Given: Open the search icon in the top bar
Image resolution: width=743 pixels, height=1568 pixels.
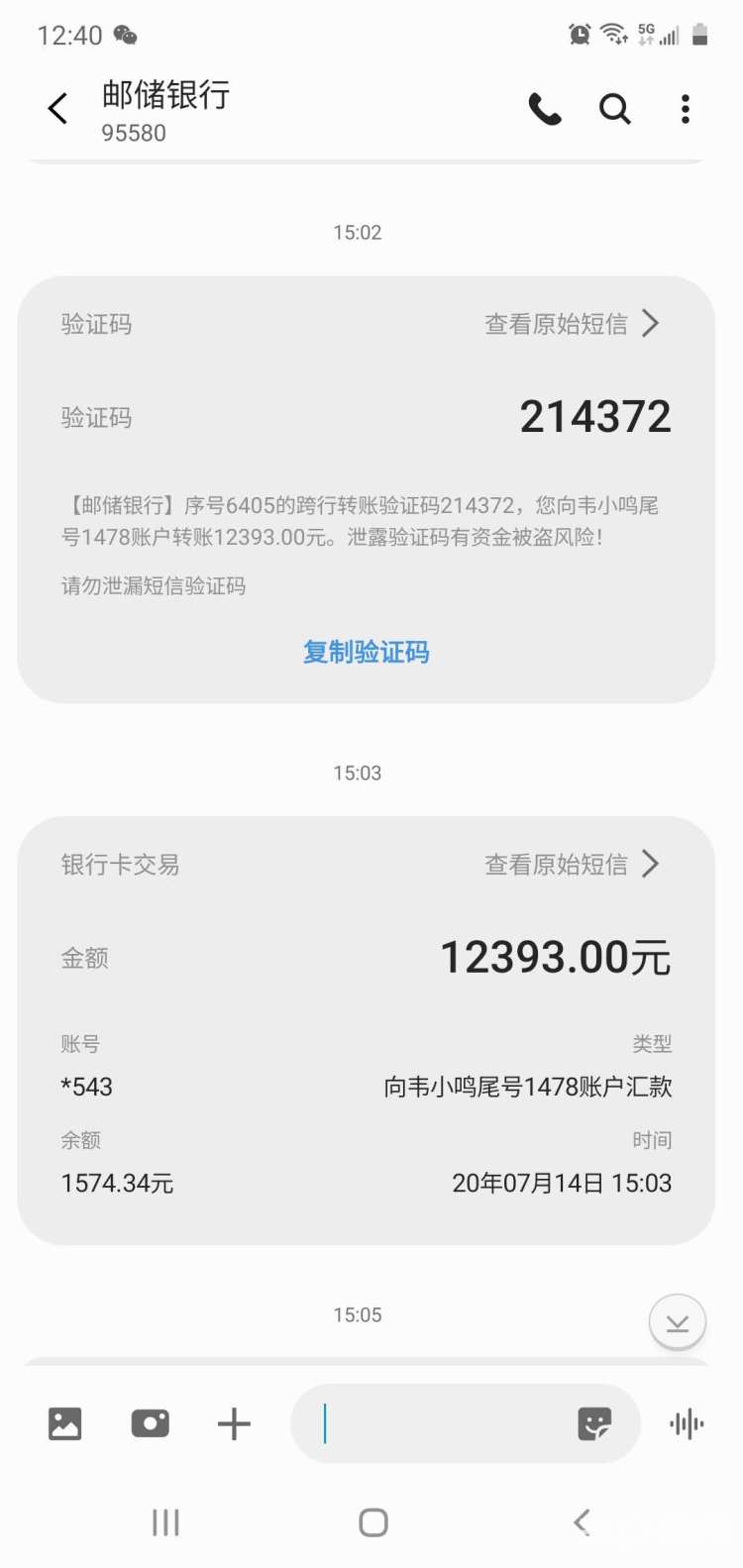Looking at the screenshot, I should (615, 109).
